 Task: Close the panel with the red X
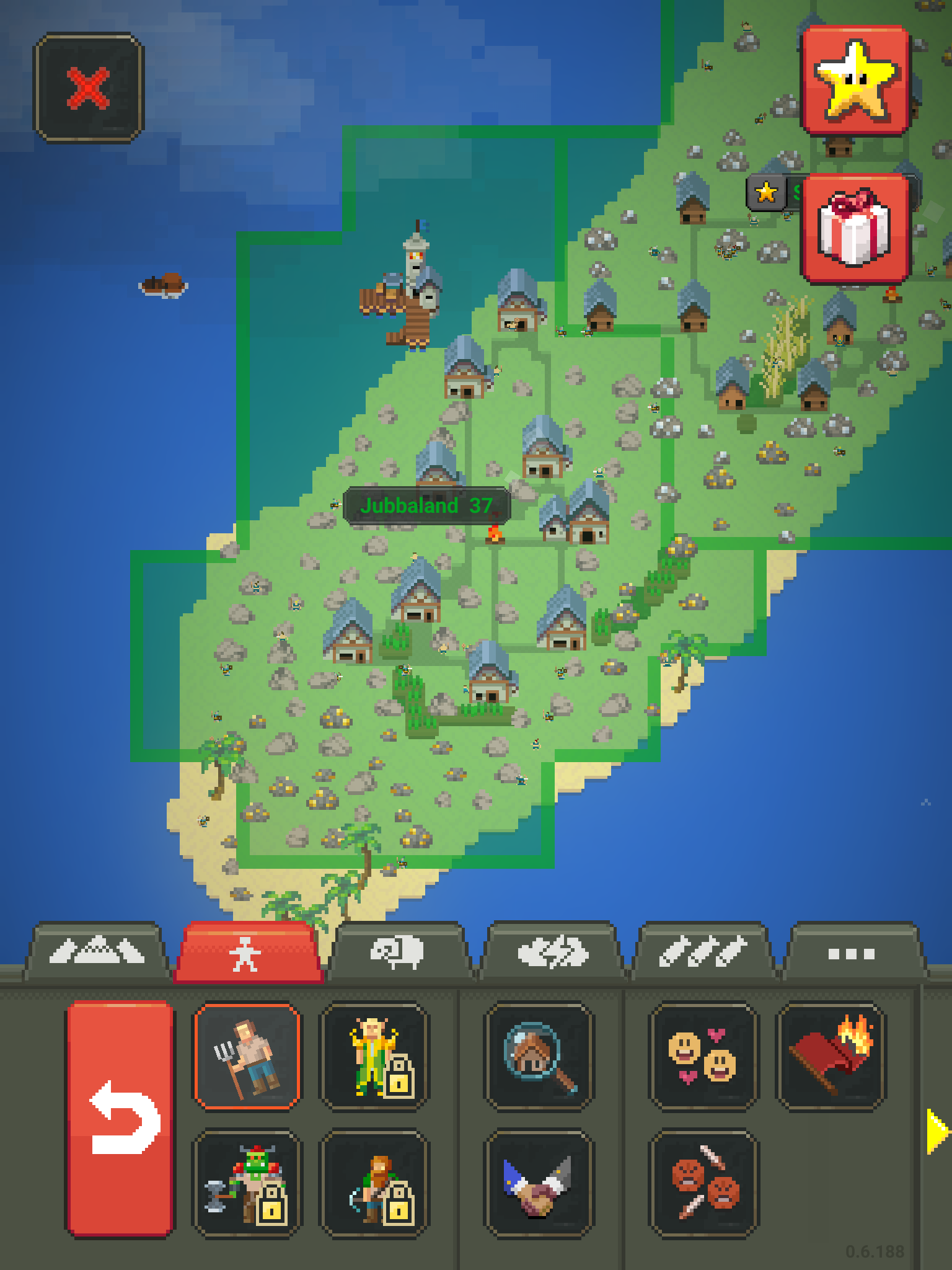(88, 88)
